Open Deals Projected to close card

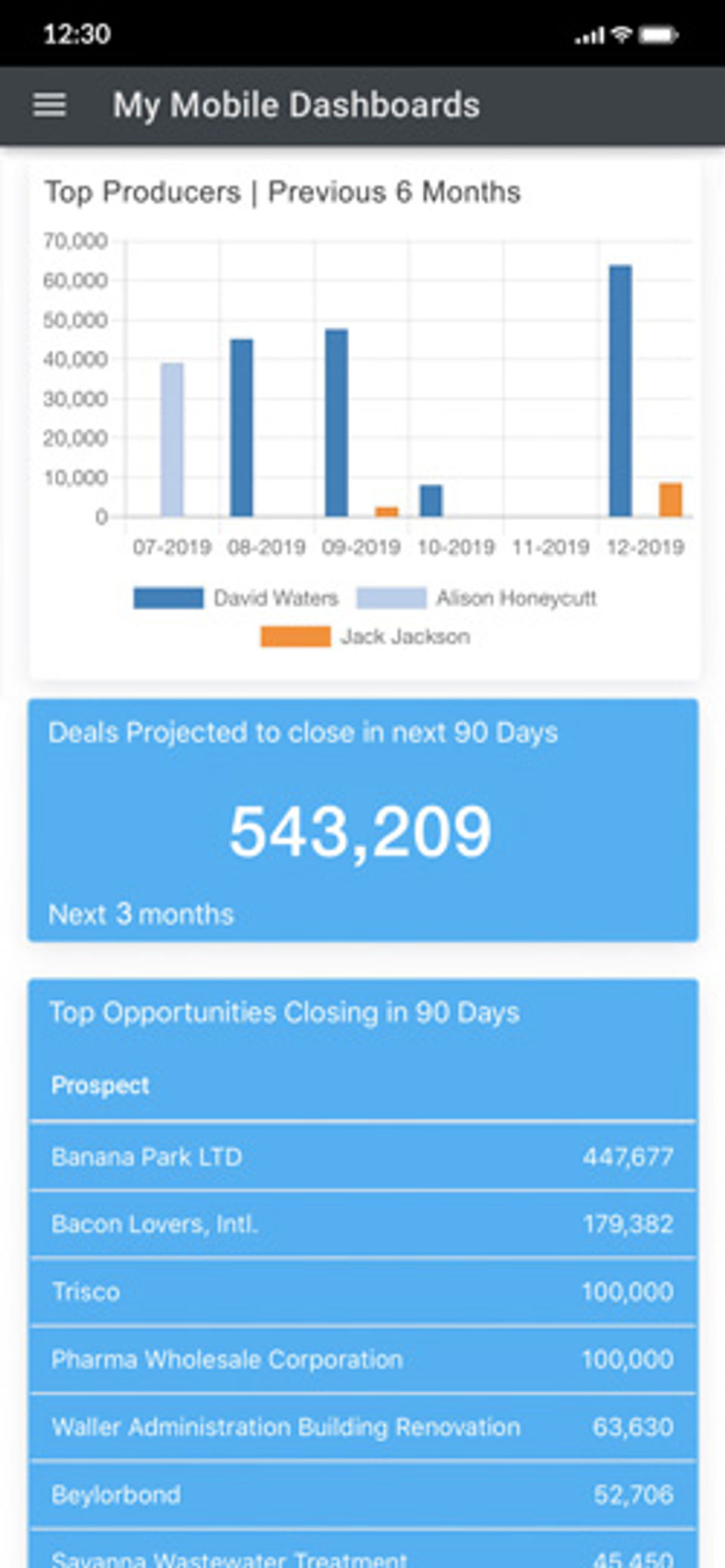coord(362,820)
